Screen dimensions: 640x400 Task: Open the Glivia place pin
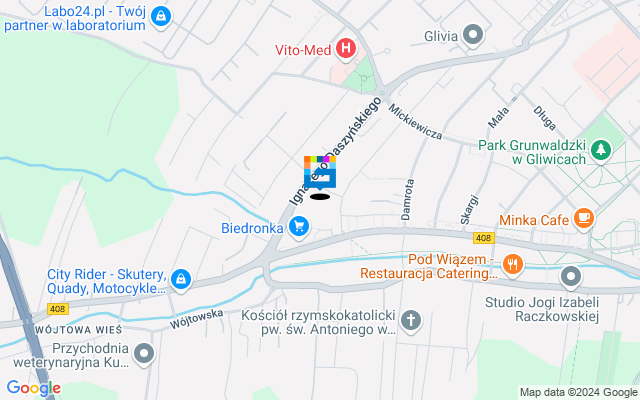coord(473,36)
